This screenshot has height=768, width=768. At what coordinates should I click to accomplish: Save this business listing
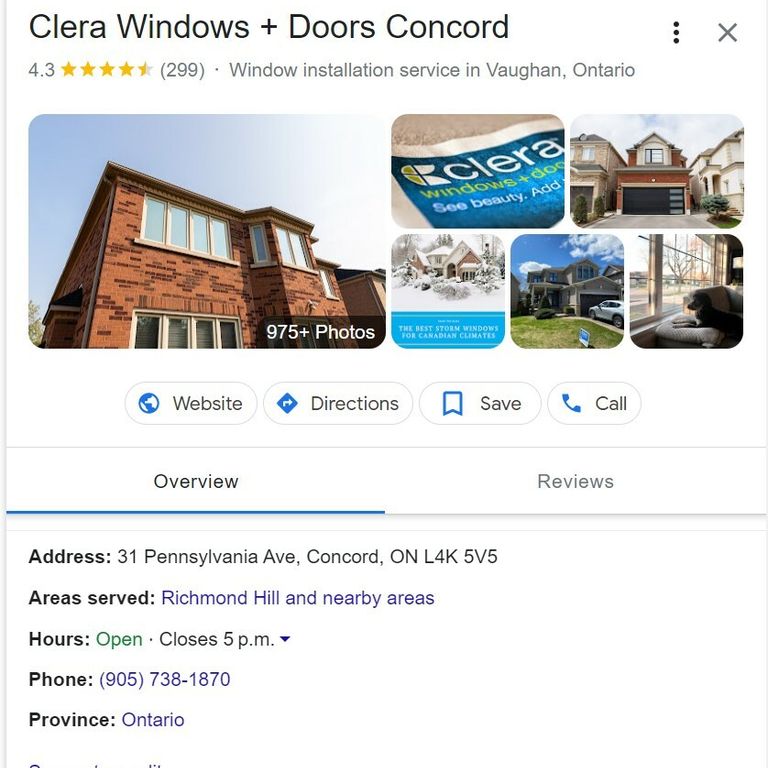pos(481,404)
